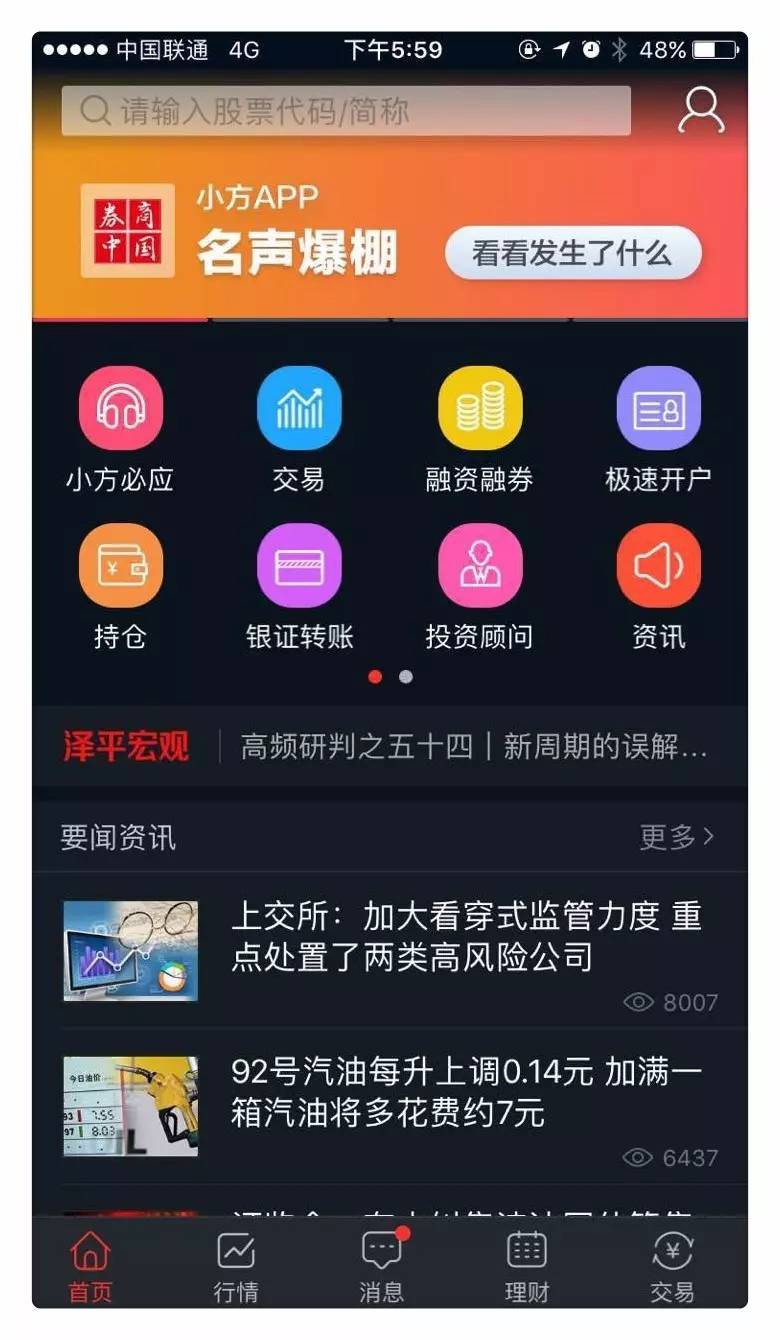This screenshot has height=1340, width=780.
Task: Switch to the 理财 tab
Action: tap(526, 1266)
